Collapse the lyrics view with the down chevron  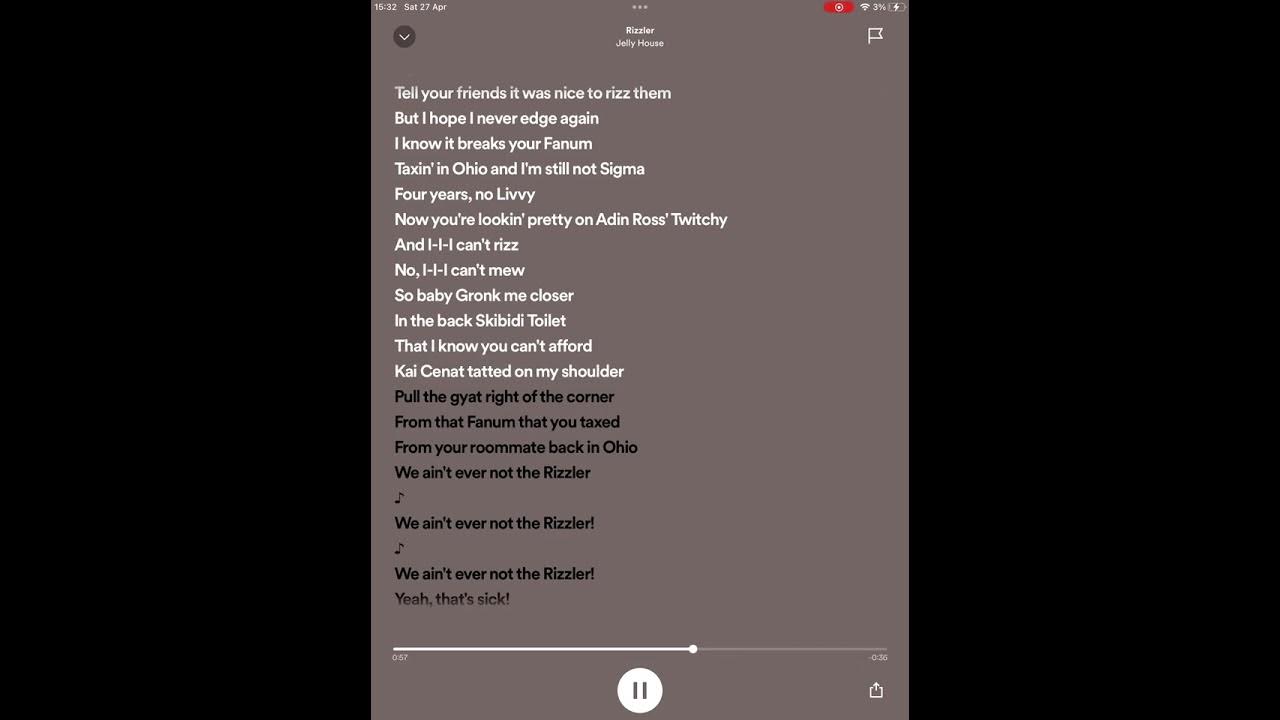404,37
